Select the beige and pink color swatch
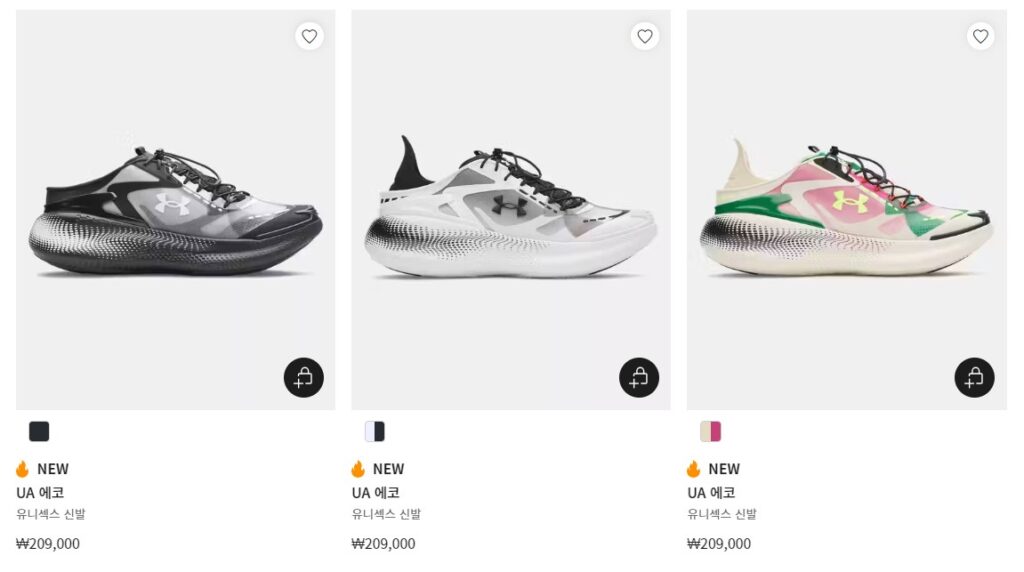 coord(710,431)
